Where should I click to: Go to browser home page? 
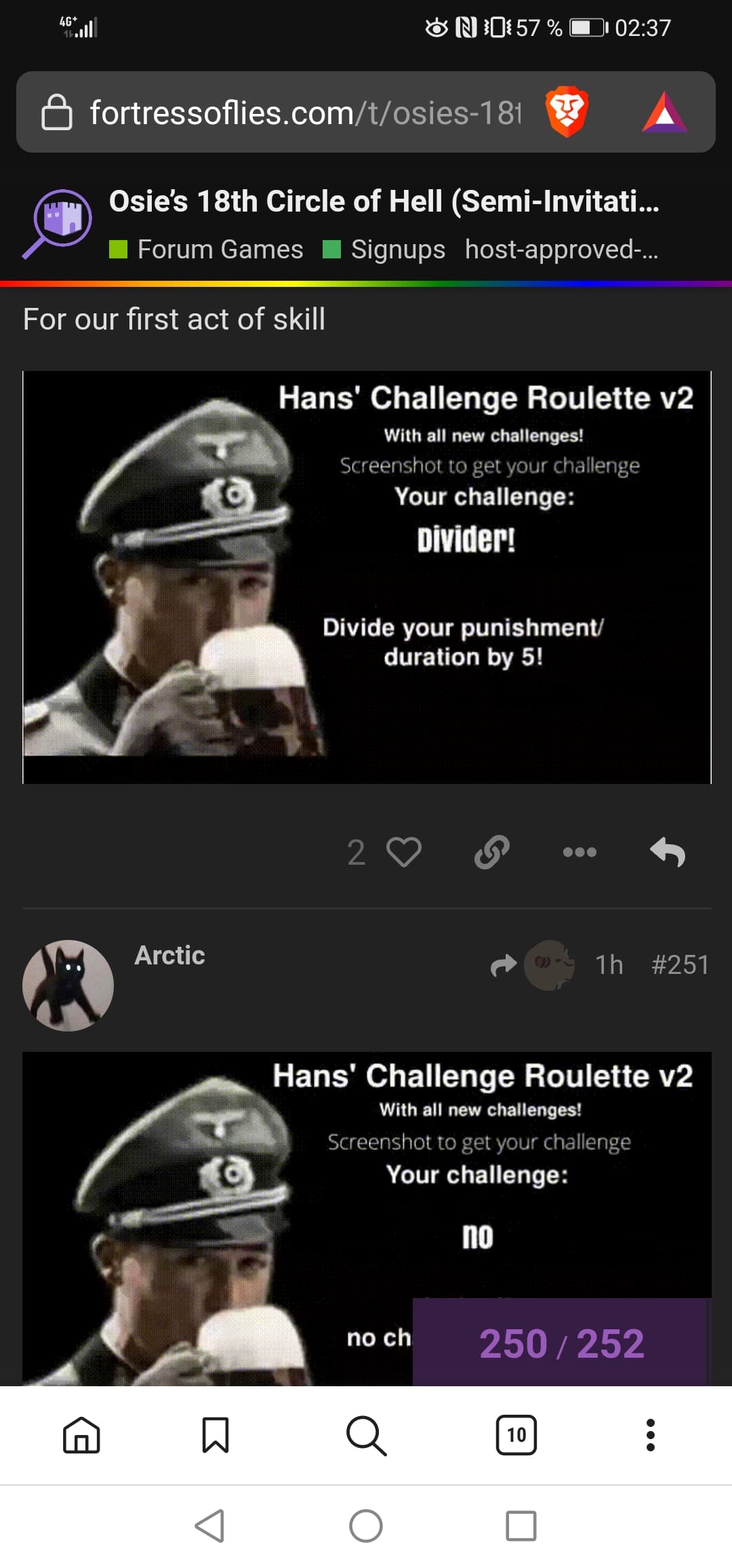pyautogui.click(x=81, y=1435)
